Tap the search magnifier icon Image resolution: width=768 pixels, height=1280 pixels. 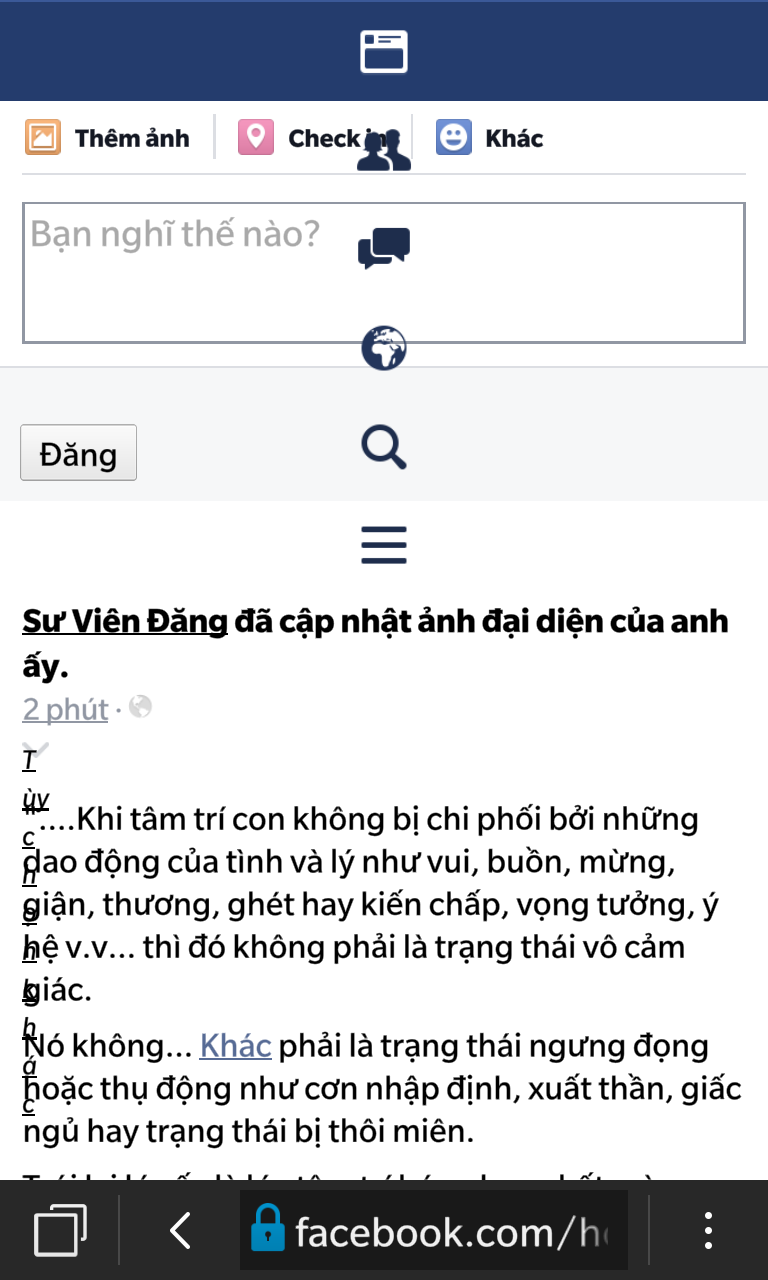(384, 447)
